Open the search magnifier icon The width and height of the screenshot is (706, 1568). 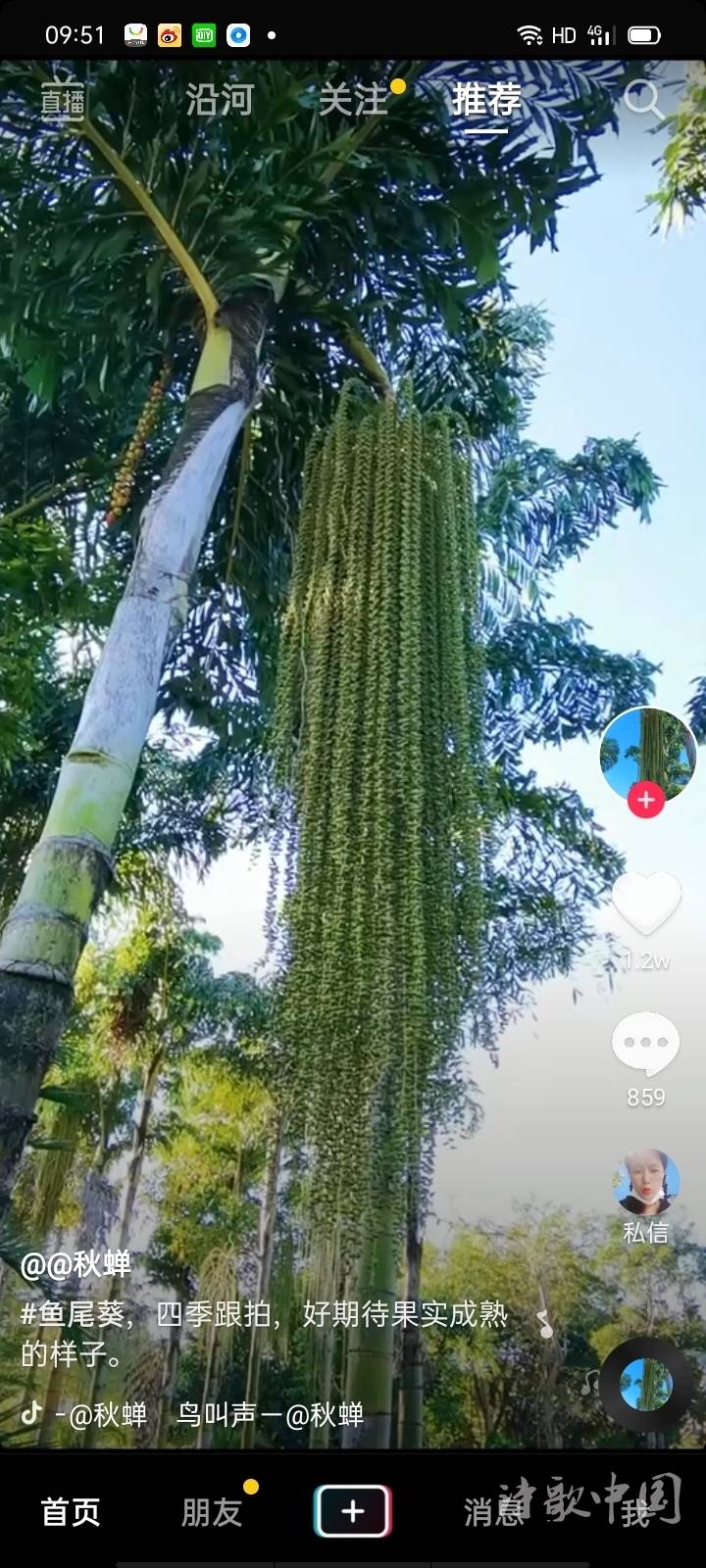point(643,99)
